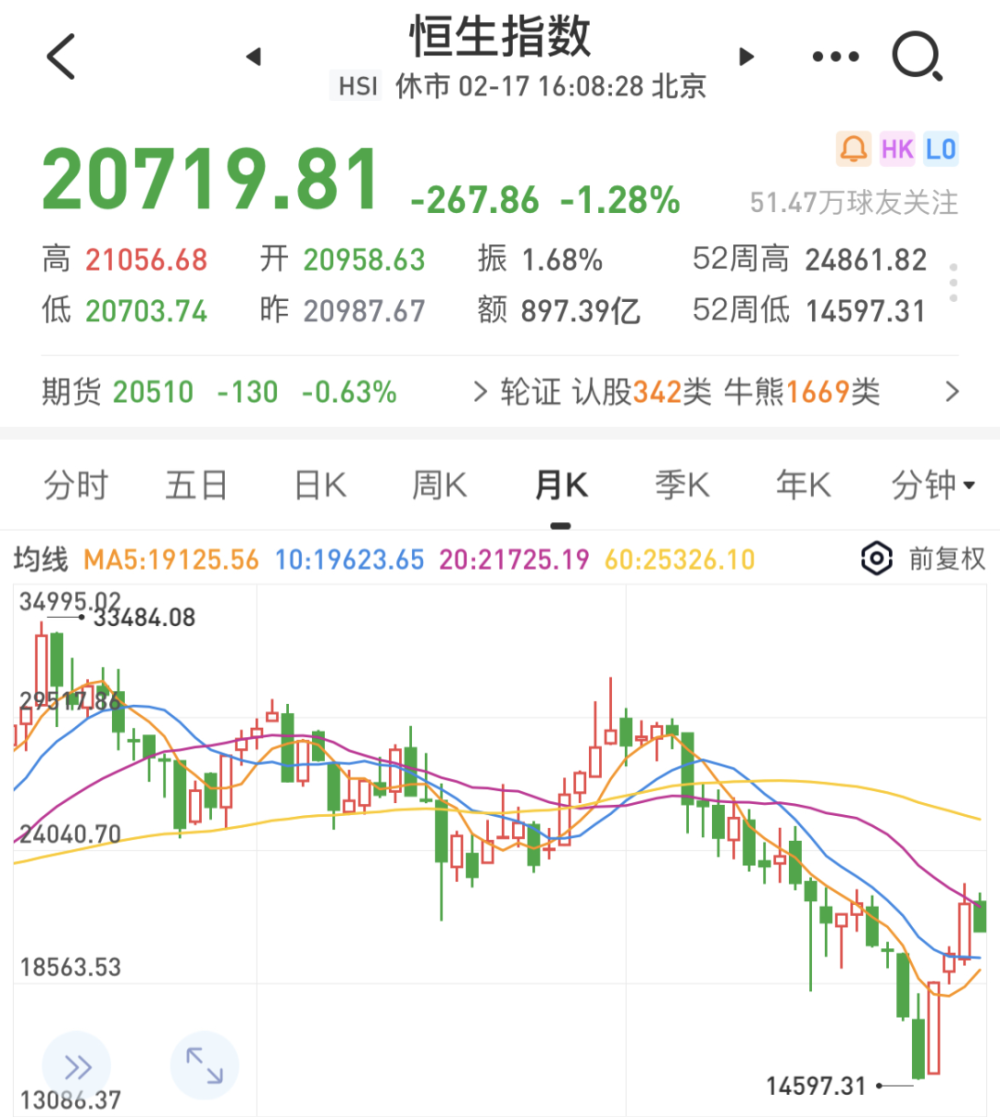Go back to the previous page
The image size is (1000, 1117).
coord(62,56)
